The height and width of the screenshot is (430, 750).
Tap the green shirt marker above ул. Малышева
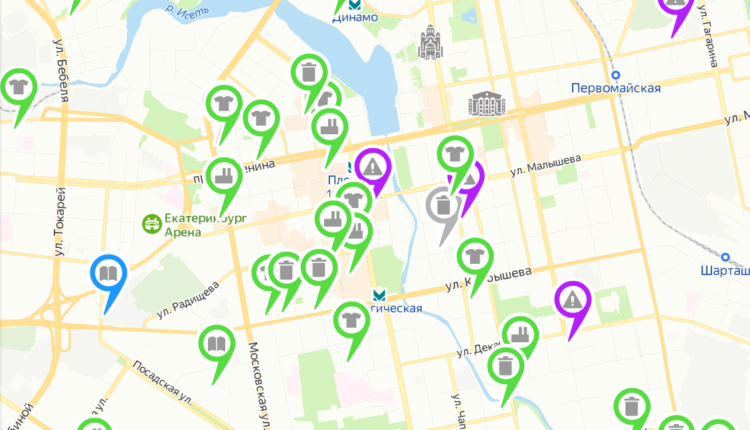pos(454,154)
